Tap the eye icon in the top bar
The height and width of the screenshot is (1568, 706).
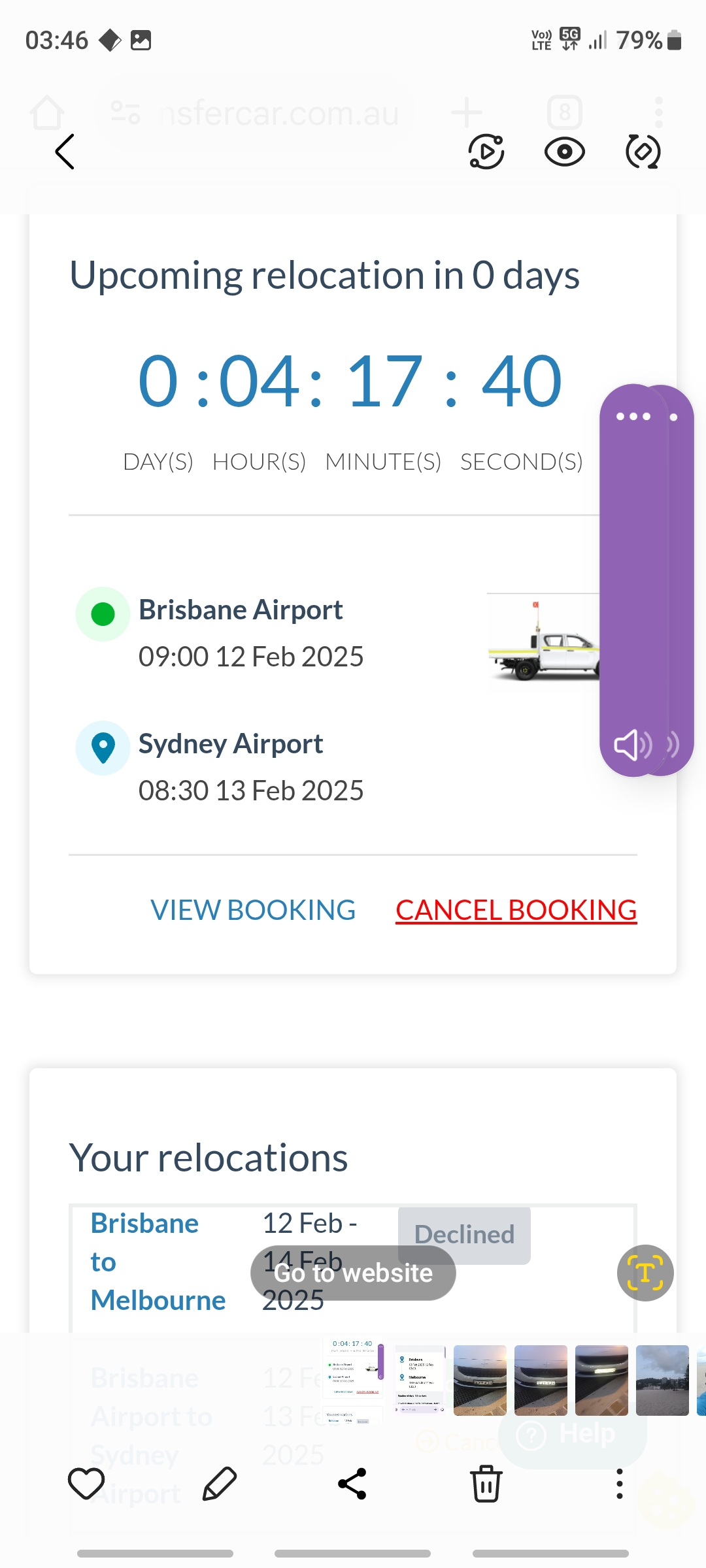564,152
